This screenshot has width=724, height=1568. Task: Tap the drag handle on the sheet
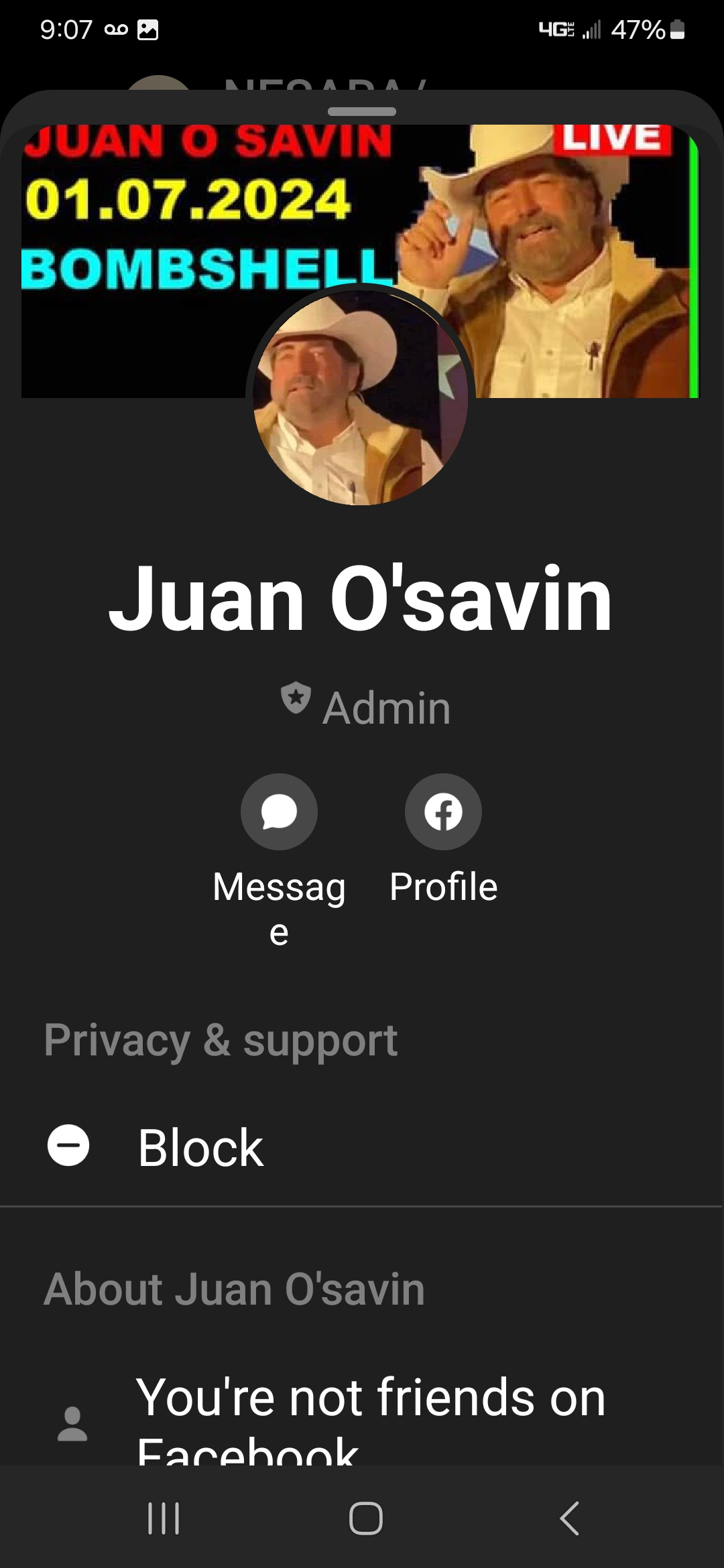(x=362, y=111)
